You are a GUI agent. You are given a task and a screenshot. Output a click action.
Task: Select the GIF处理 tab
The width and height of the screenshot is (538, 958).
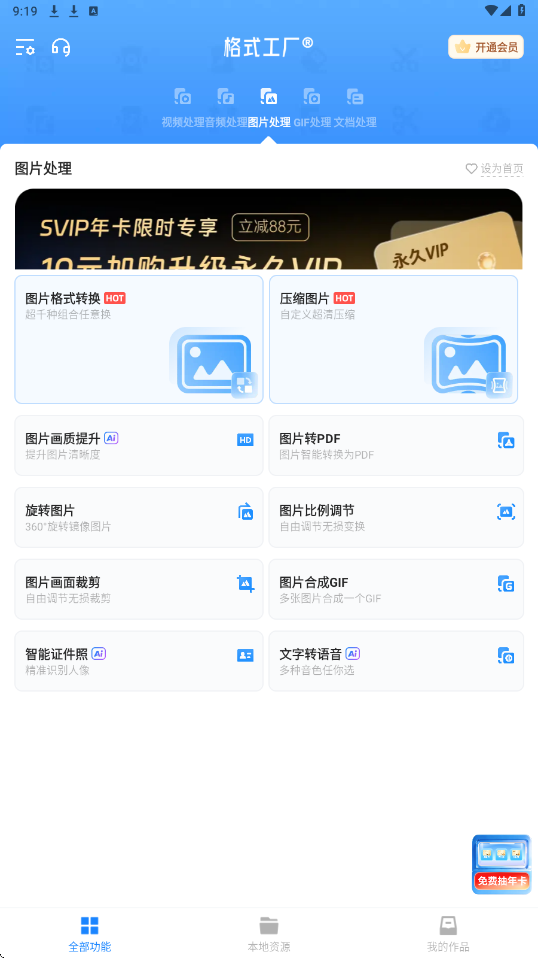point(312,109)
